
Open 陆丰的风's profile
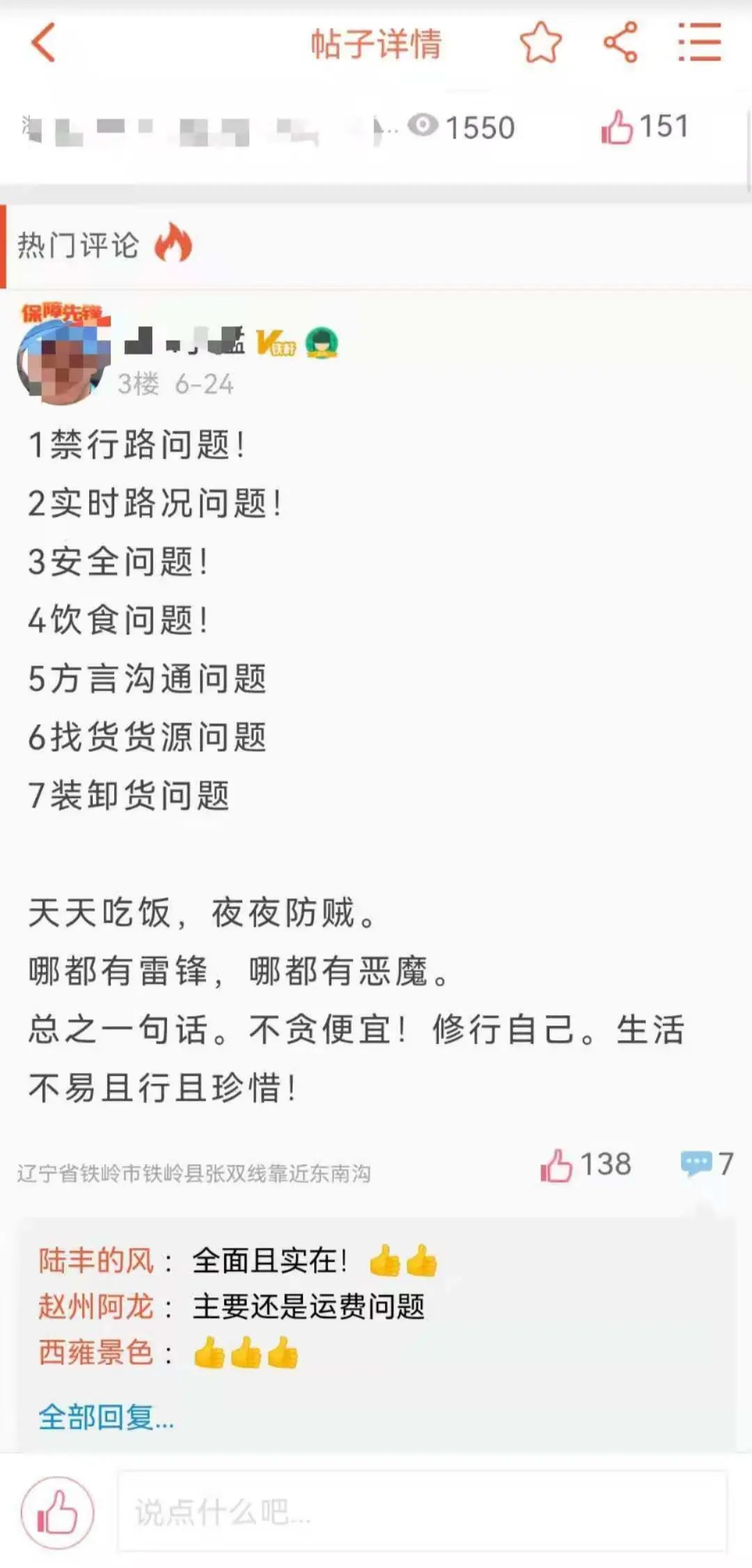[x=96, y=1261]
